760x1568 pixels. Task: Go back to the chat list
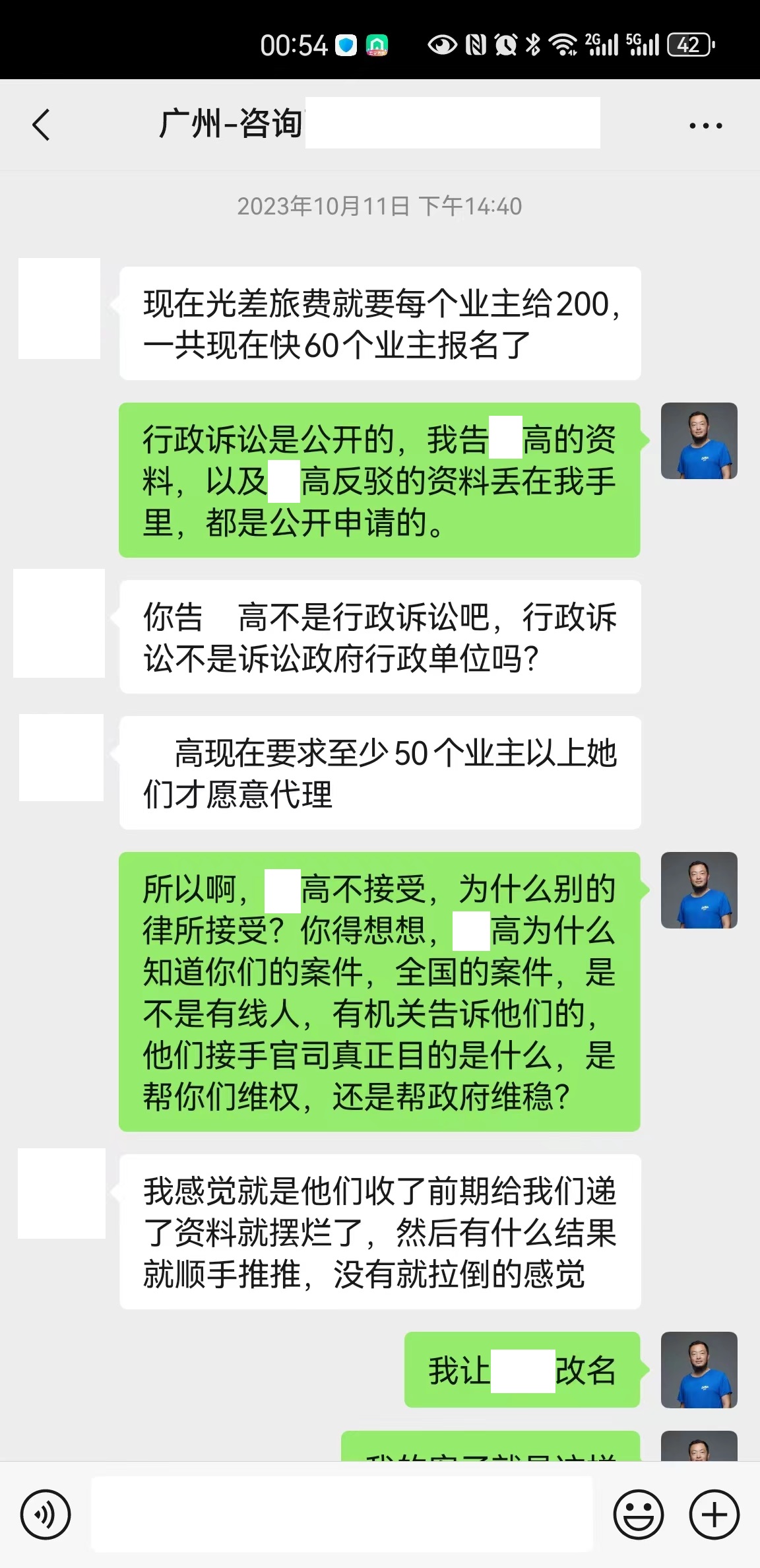pyautogui.click(x=41, y=125)
